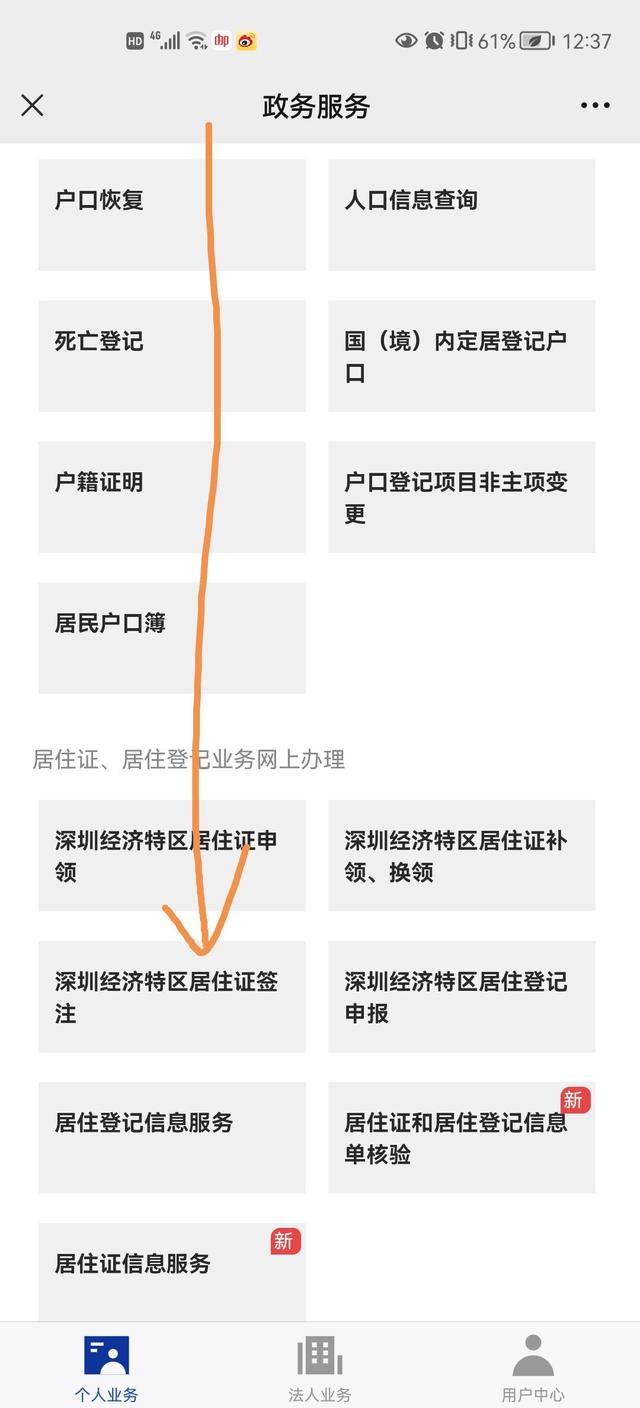The image size is (640, 1408).
Task: Open 死亡登记
Action: coord(172,355)
